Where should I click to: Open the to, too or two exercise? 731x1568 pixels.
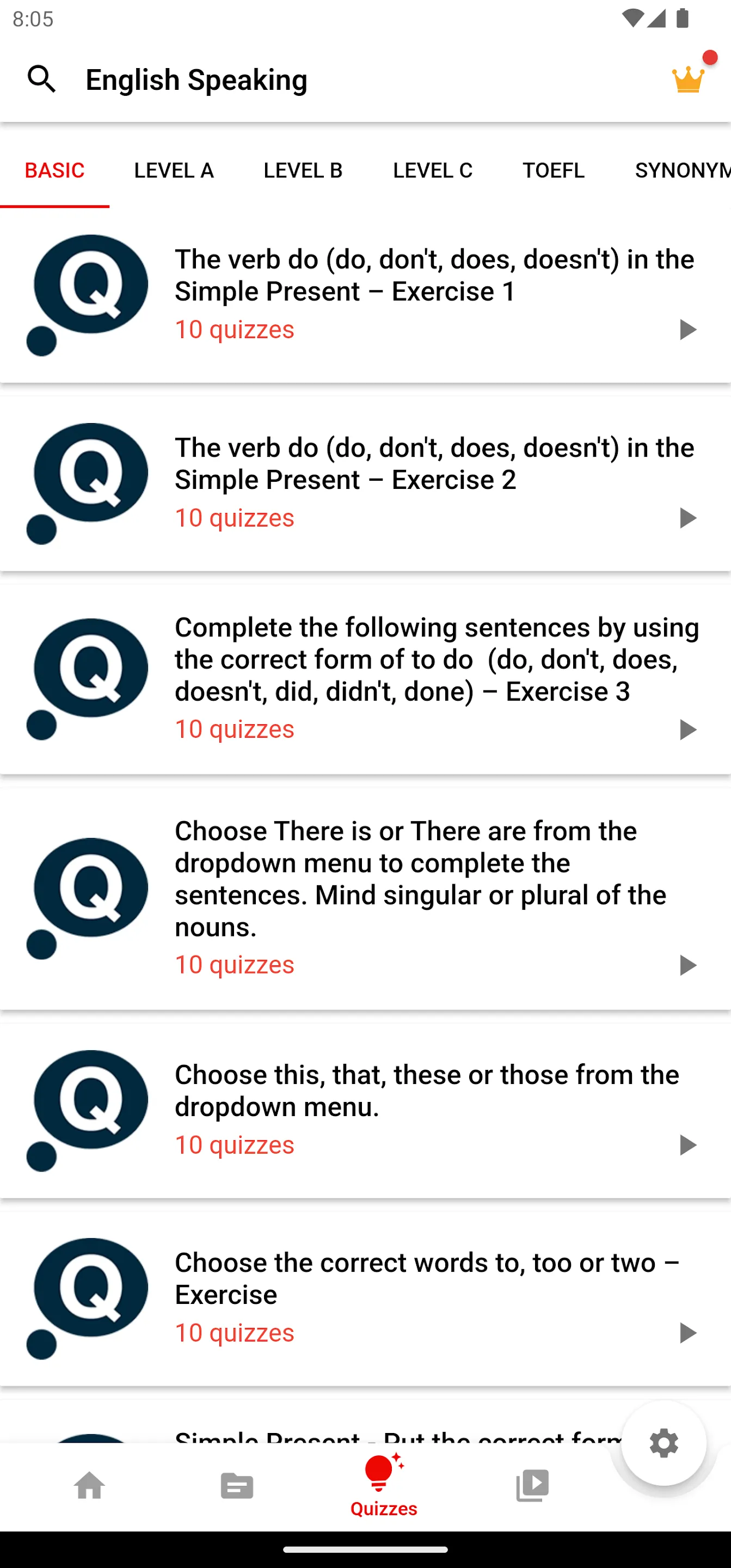(x=689, y=1332)
